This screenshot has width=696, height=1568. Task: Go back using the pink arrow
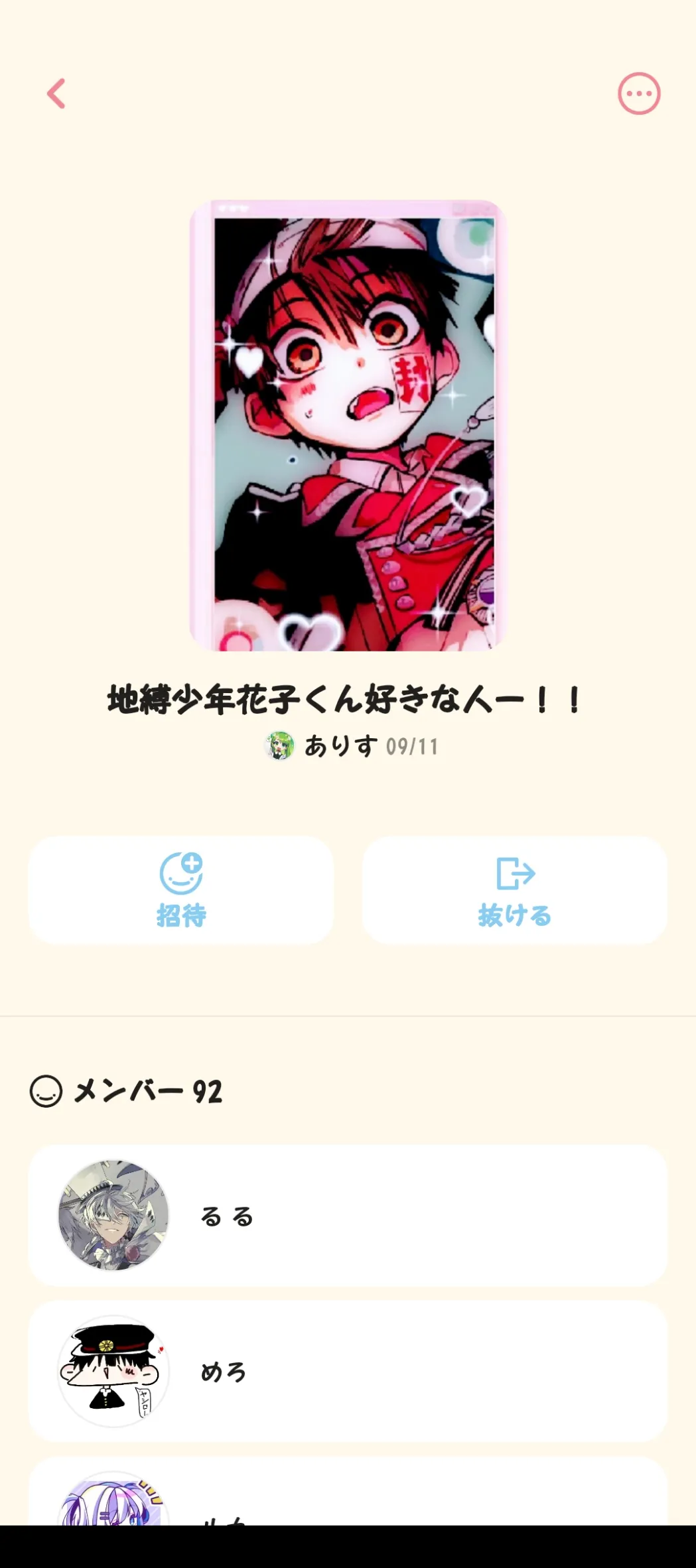(56, 94)
